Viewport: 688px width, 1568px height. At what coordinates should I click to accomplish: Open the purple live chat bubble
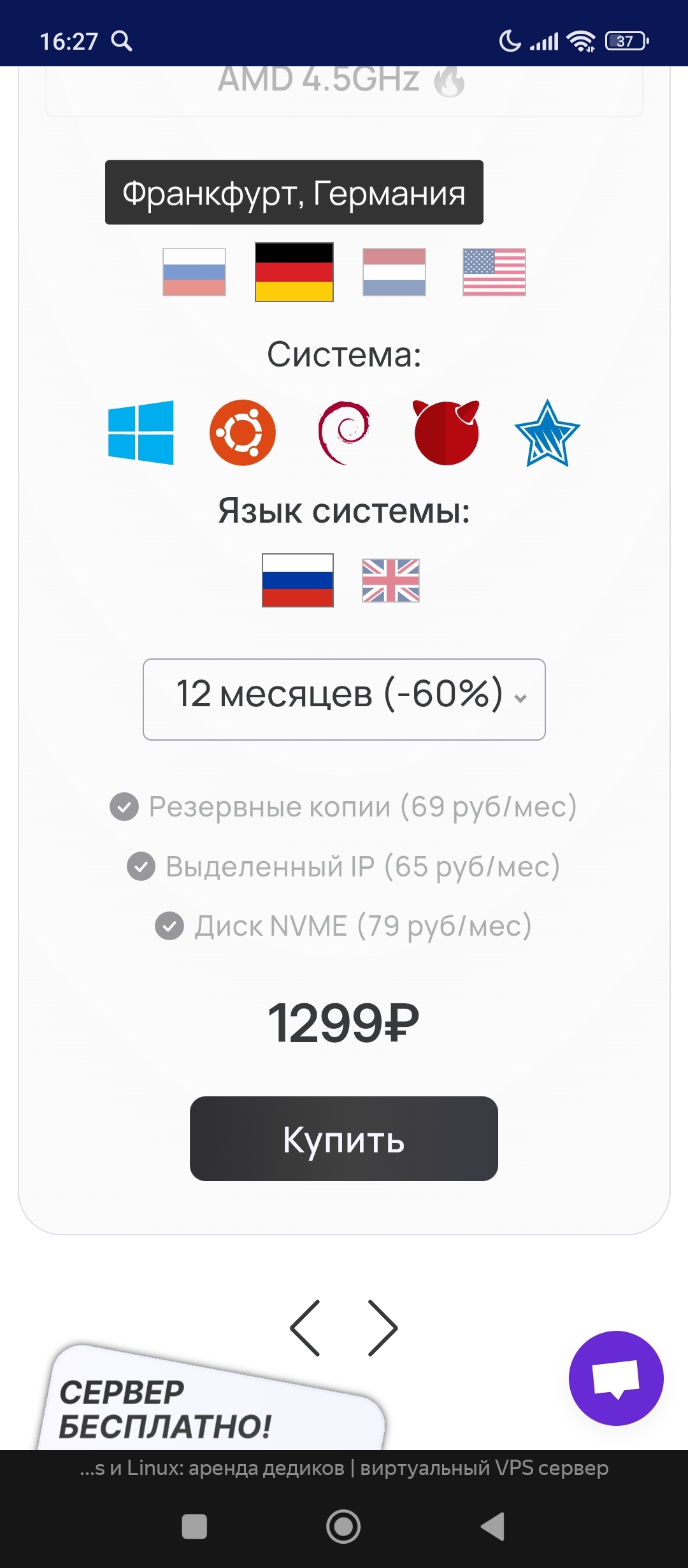(616, 1378)
